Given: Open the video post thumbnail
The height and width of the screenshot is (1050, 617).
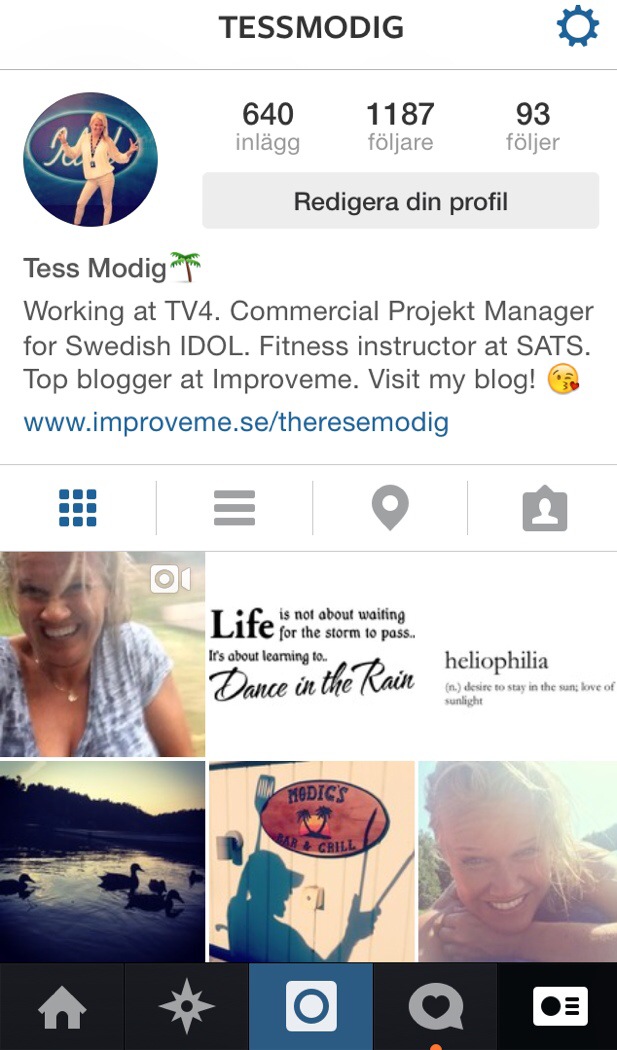Looking at the screenshot, I should [102, 654].
